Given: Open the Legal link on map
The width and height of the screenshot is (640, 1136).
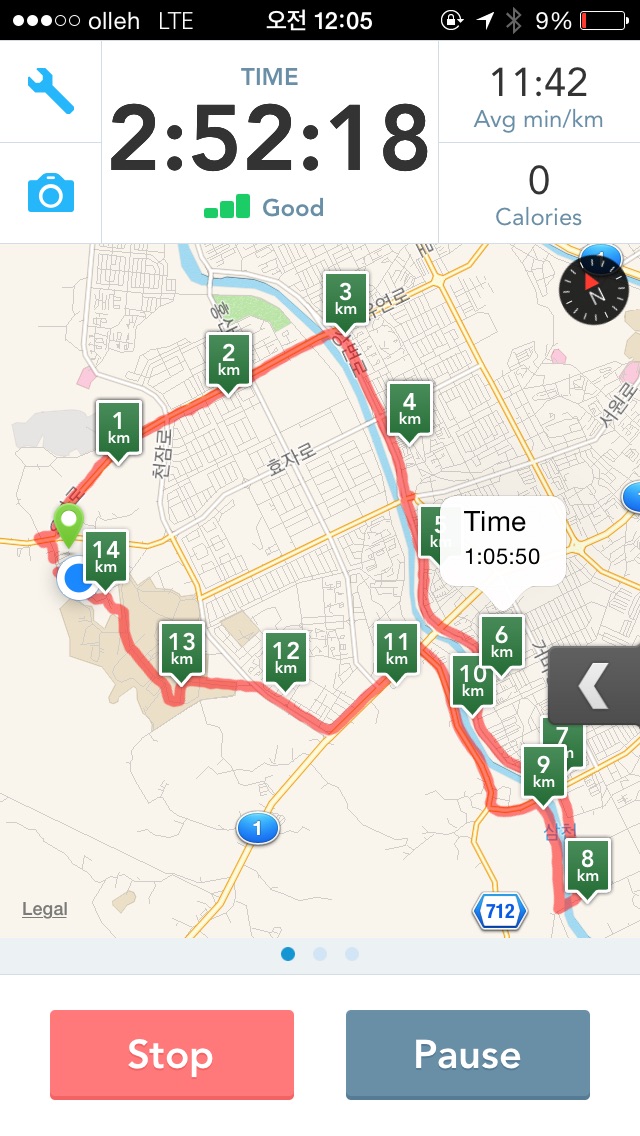Looking at the screenshot, I should click(45, 909).
